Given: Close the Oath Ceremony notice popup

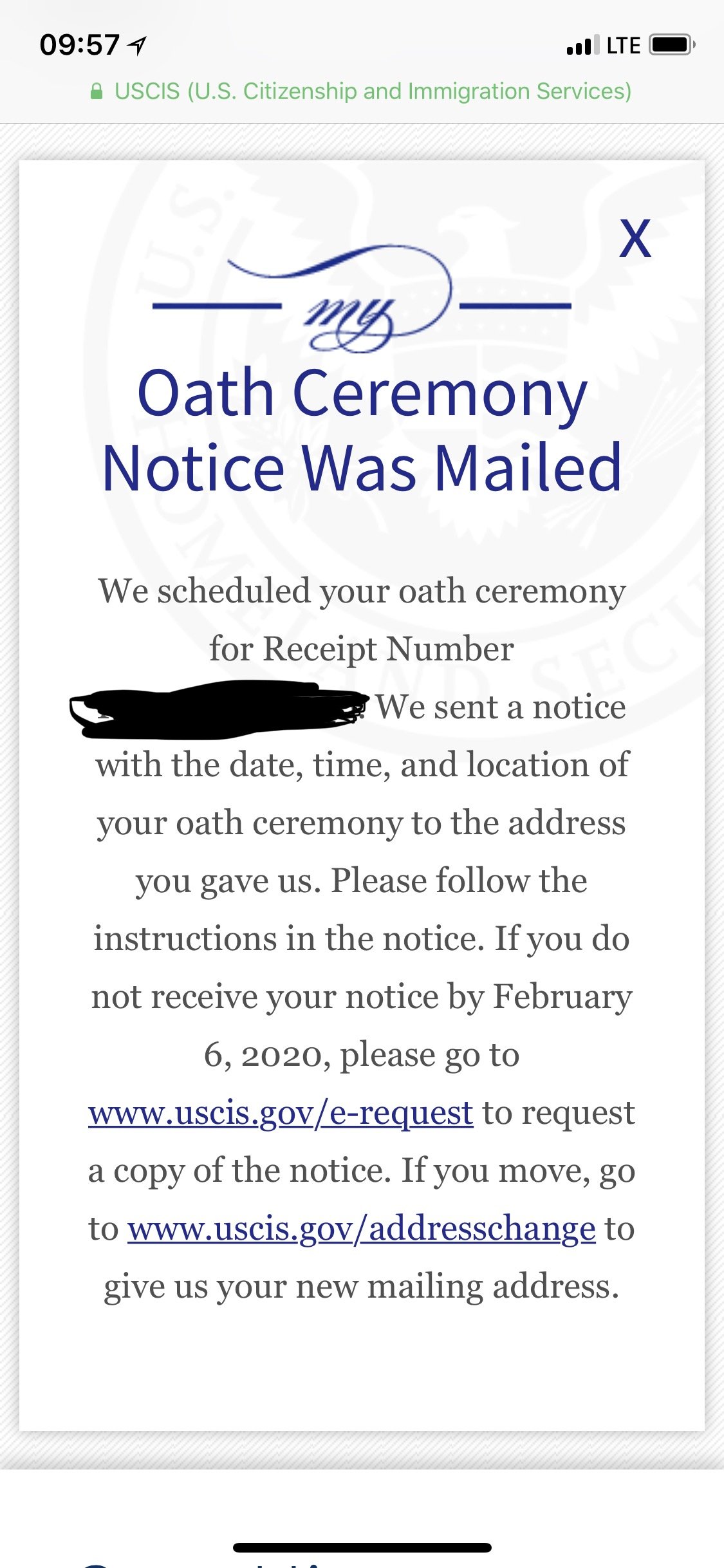Looking at the screenshot, I should click(635, 238).
